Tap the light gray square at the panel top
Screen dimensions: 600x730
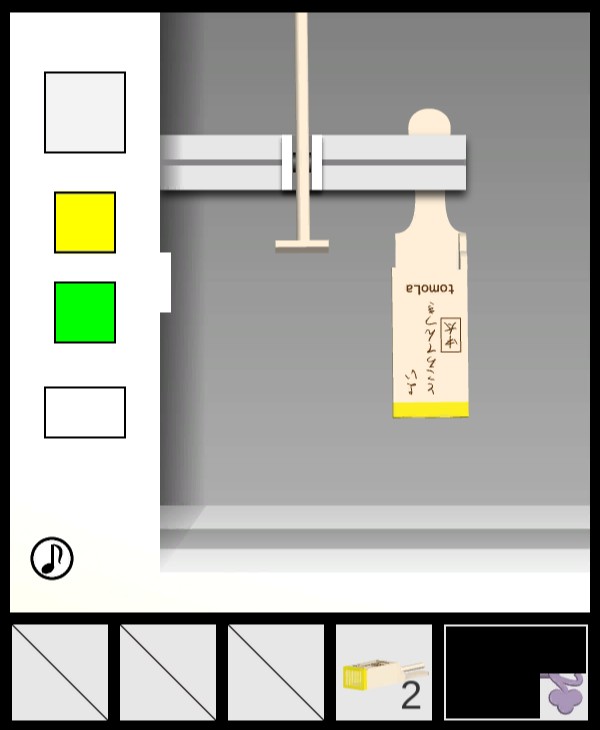click(85, 112)
